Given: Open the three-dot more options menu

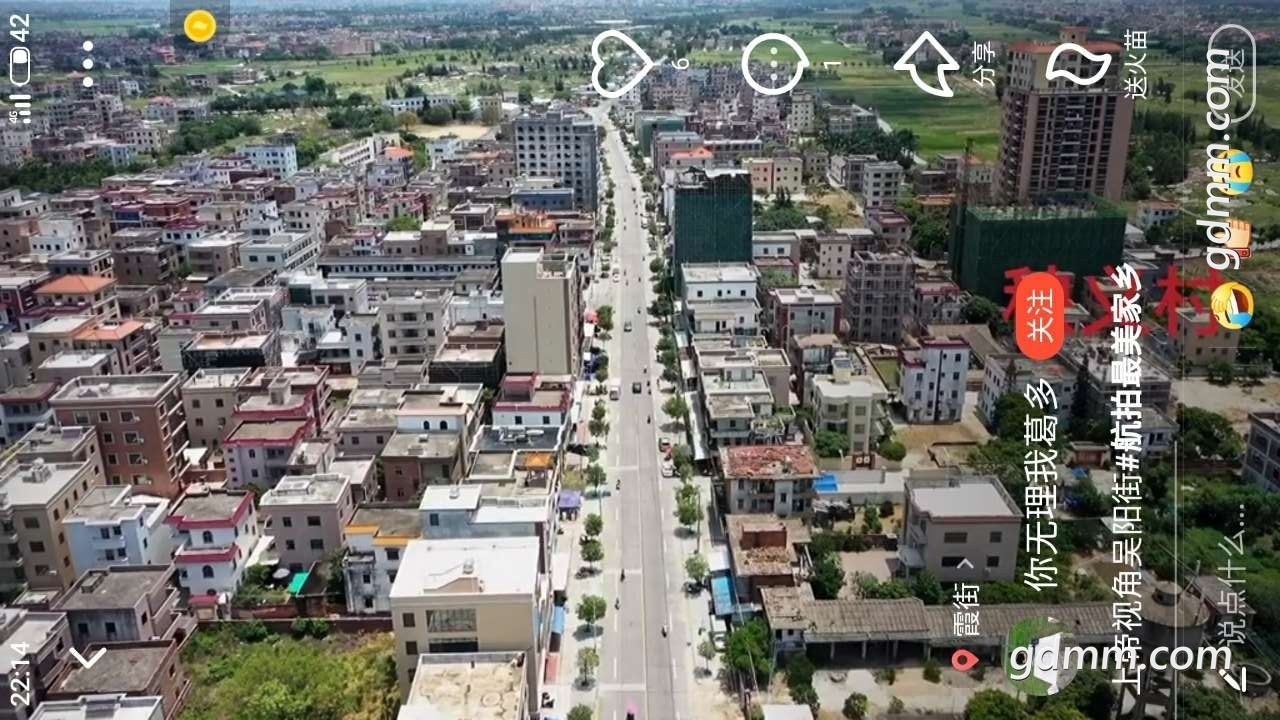Looking at the screenshot, I should pos(88,64).
